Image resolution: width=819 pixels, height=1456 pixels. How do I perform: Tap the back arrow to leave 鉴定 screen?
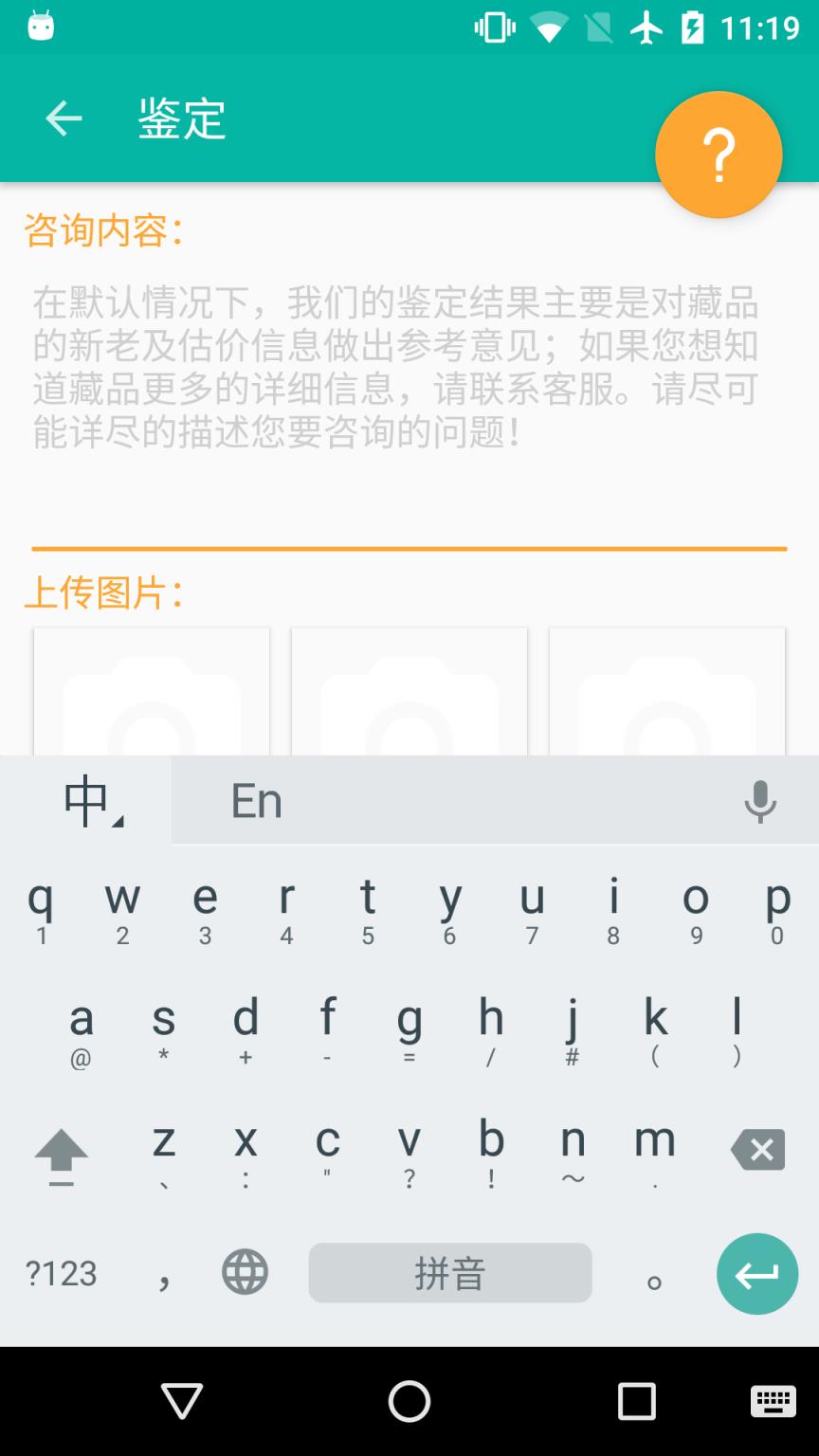63,118
